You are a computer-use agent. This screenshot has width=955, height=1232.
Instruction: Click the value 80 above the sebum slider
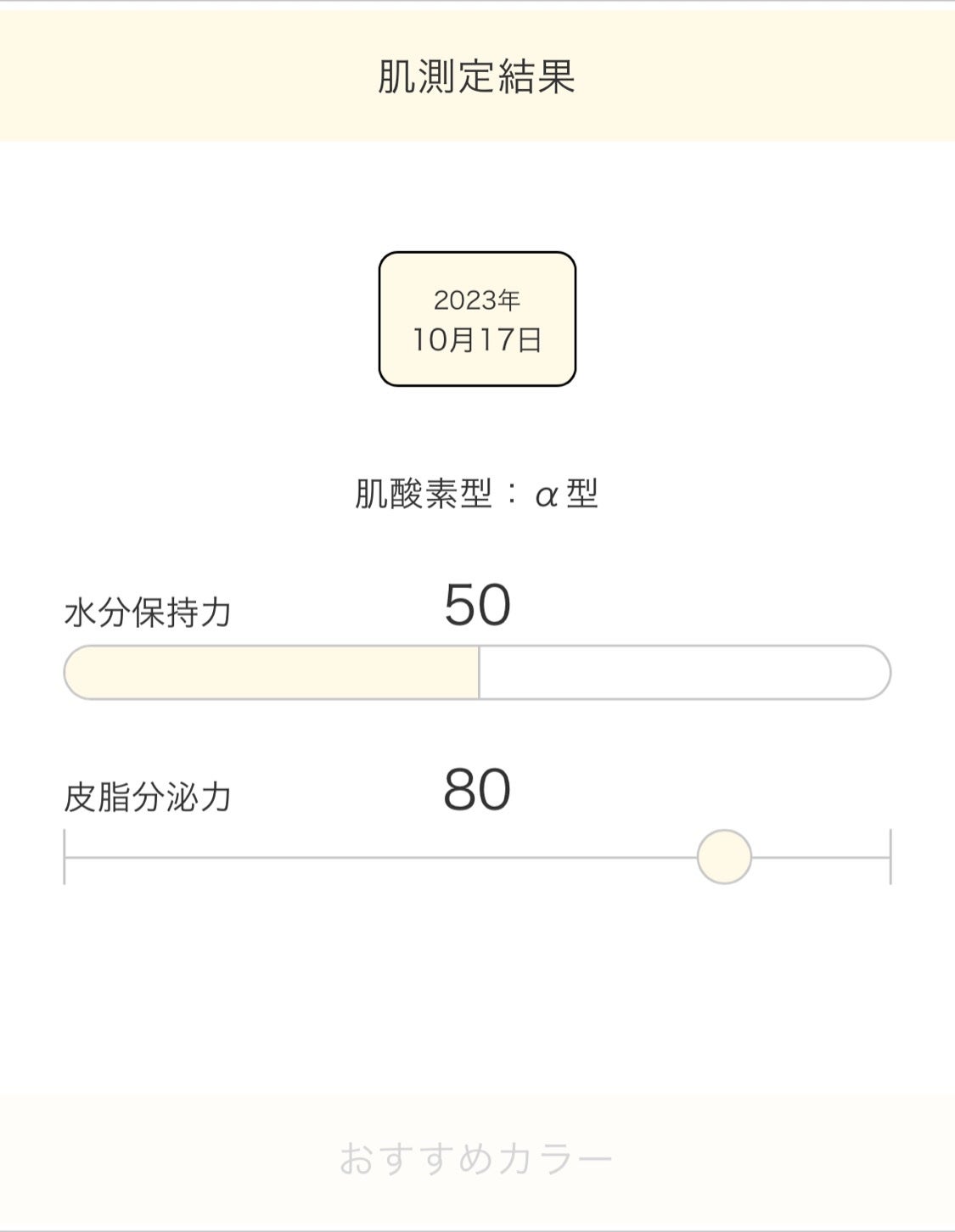(x=477, y=790)
